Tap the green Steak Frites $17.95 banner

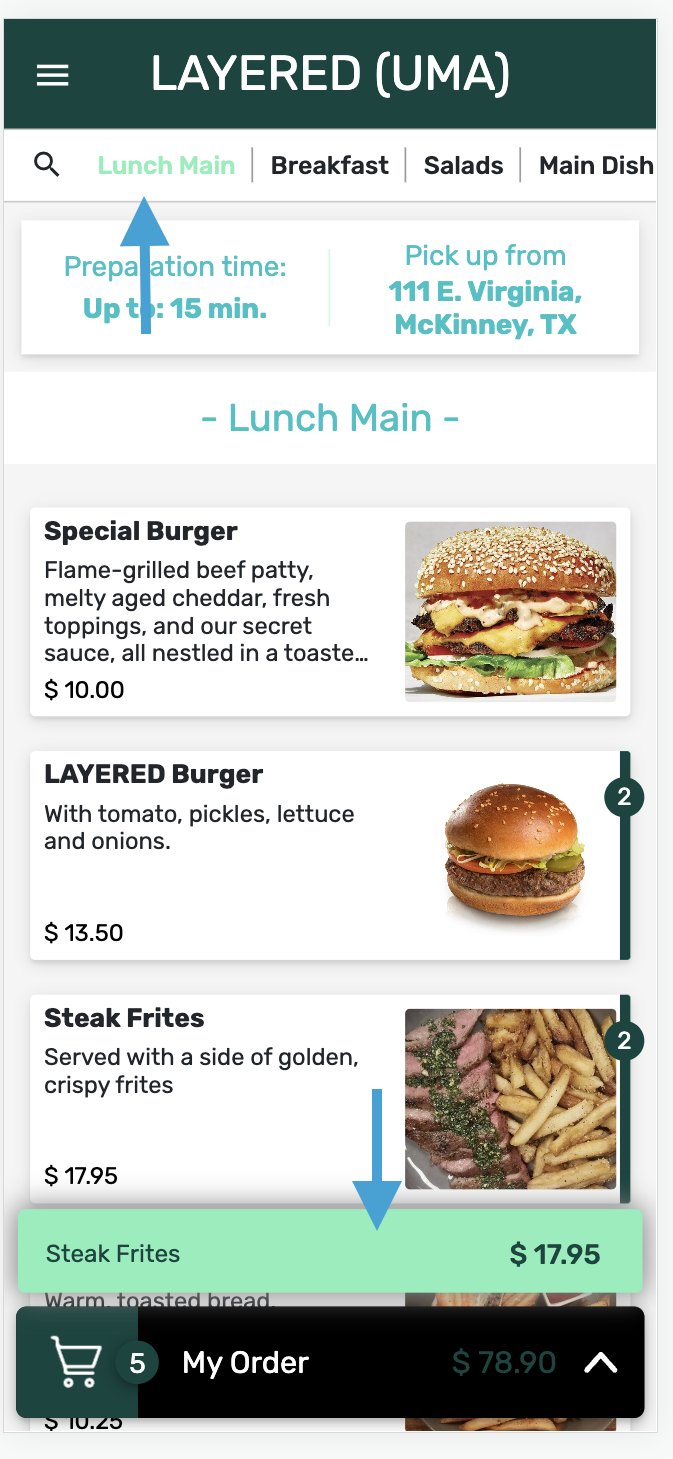pos(330,1254)
